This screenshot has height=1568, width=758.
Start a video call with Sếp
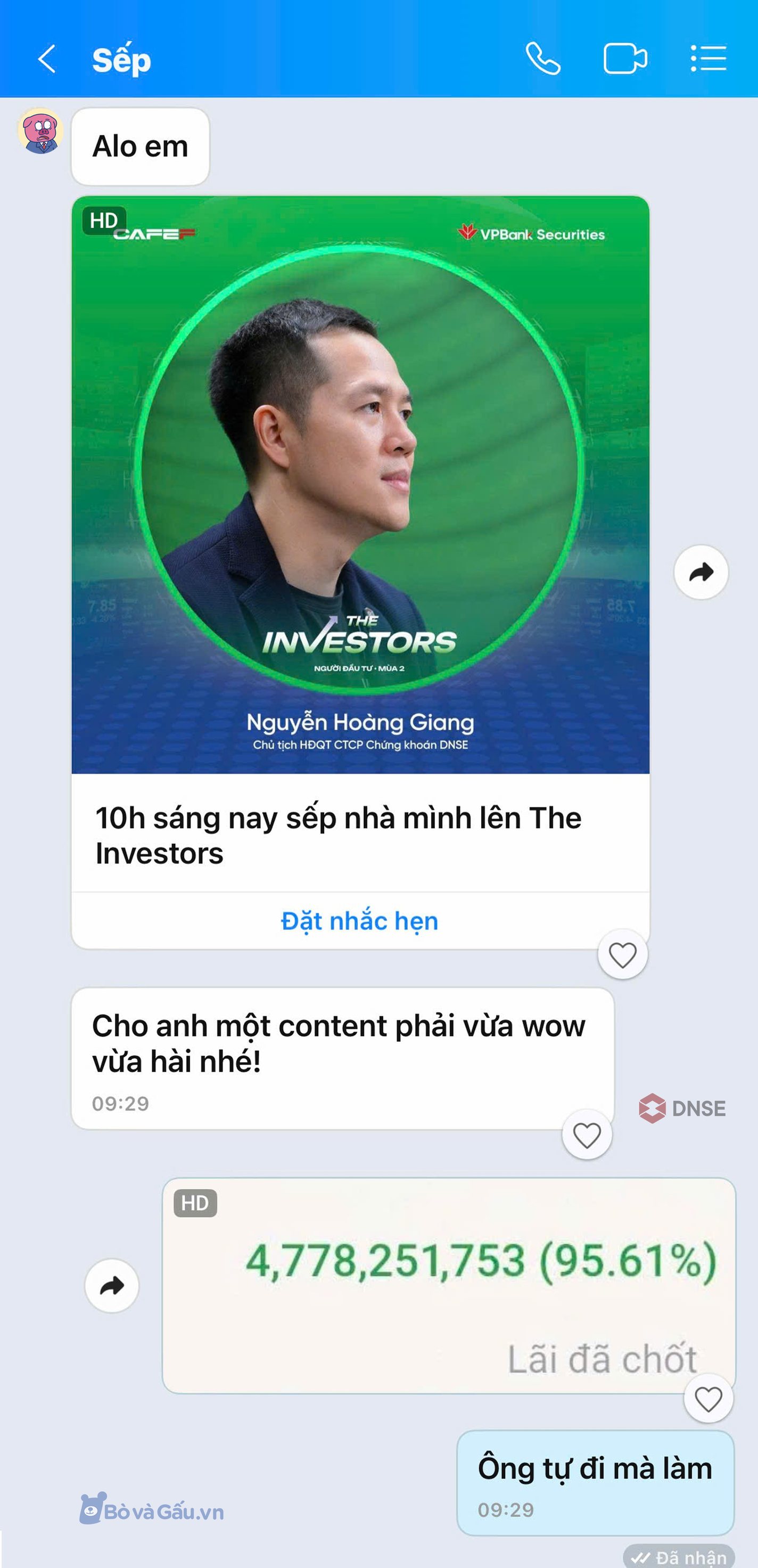click(x=625, y=59)
